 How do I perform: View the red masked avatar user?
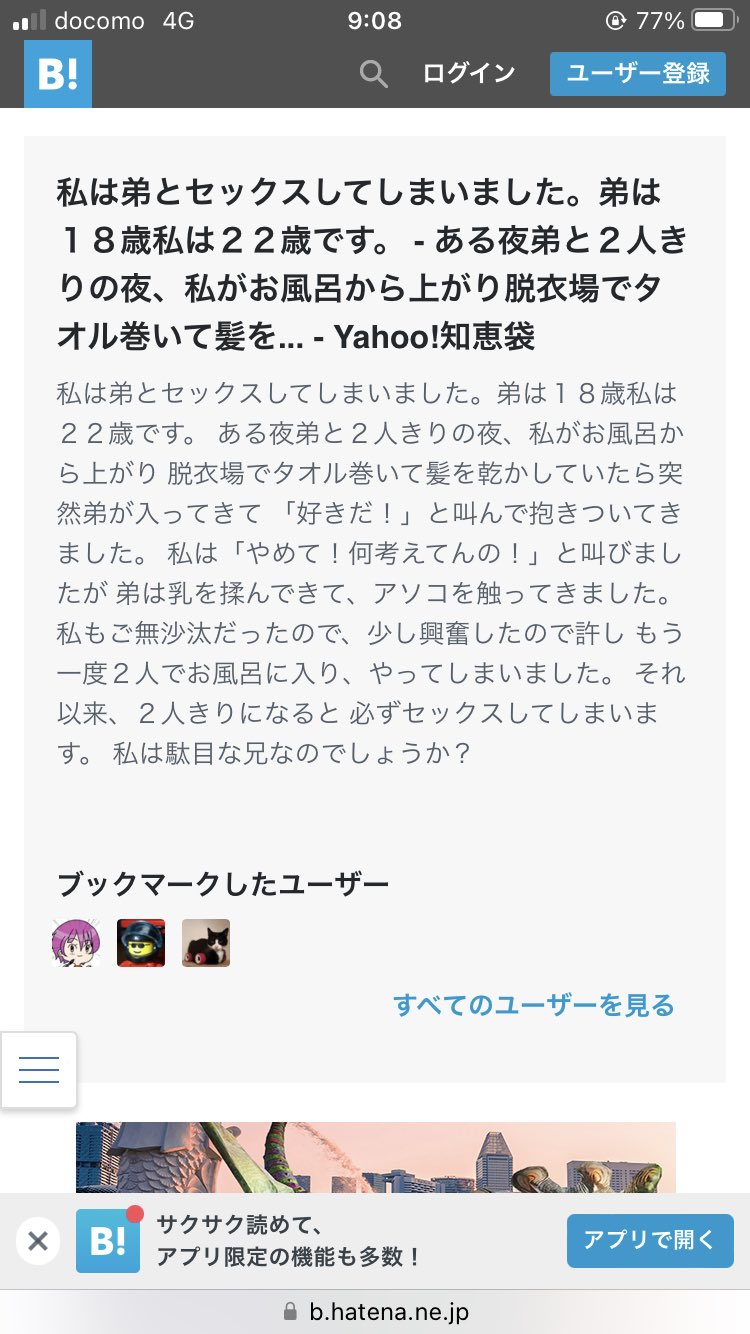tap(141, 942)
